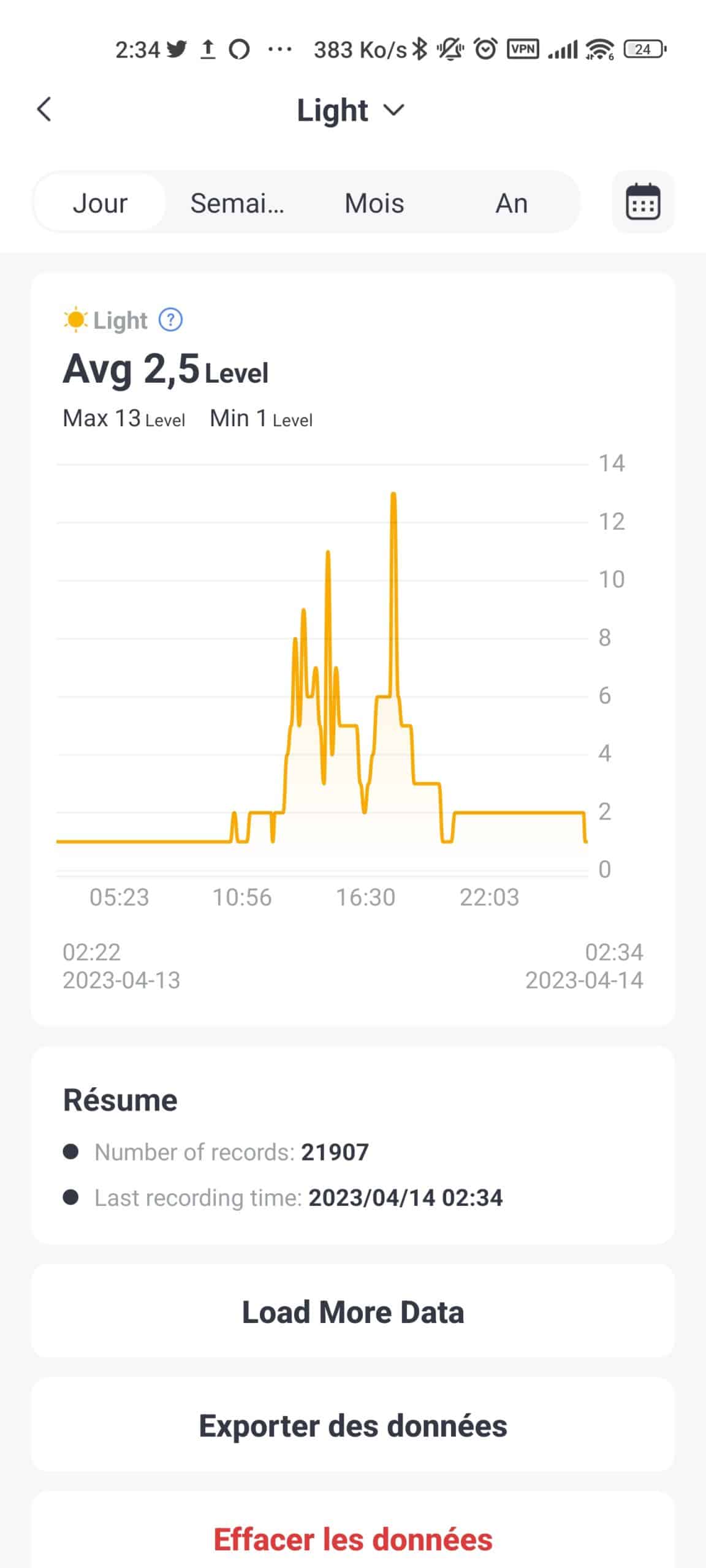Tap Exporter des données
The height and width of the screenshot is (1568, 706).
(x=353, y=1425)
